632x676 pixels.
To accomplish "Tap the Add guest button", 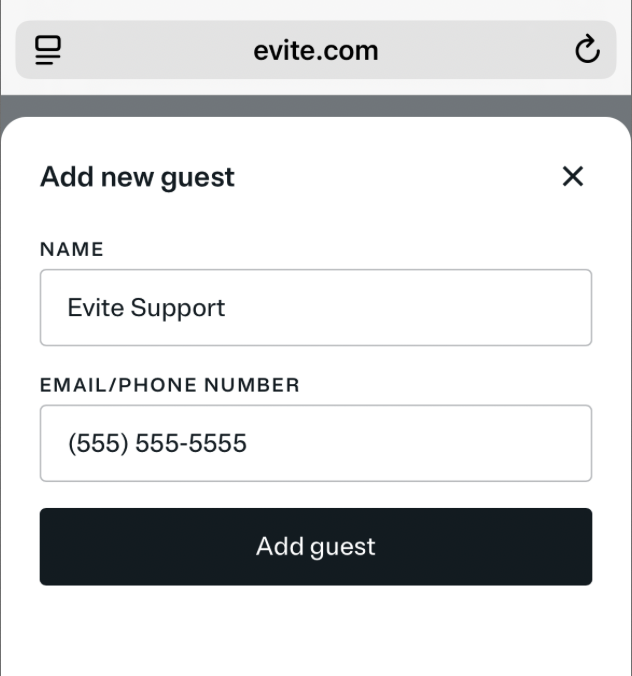I will (315, 546).
